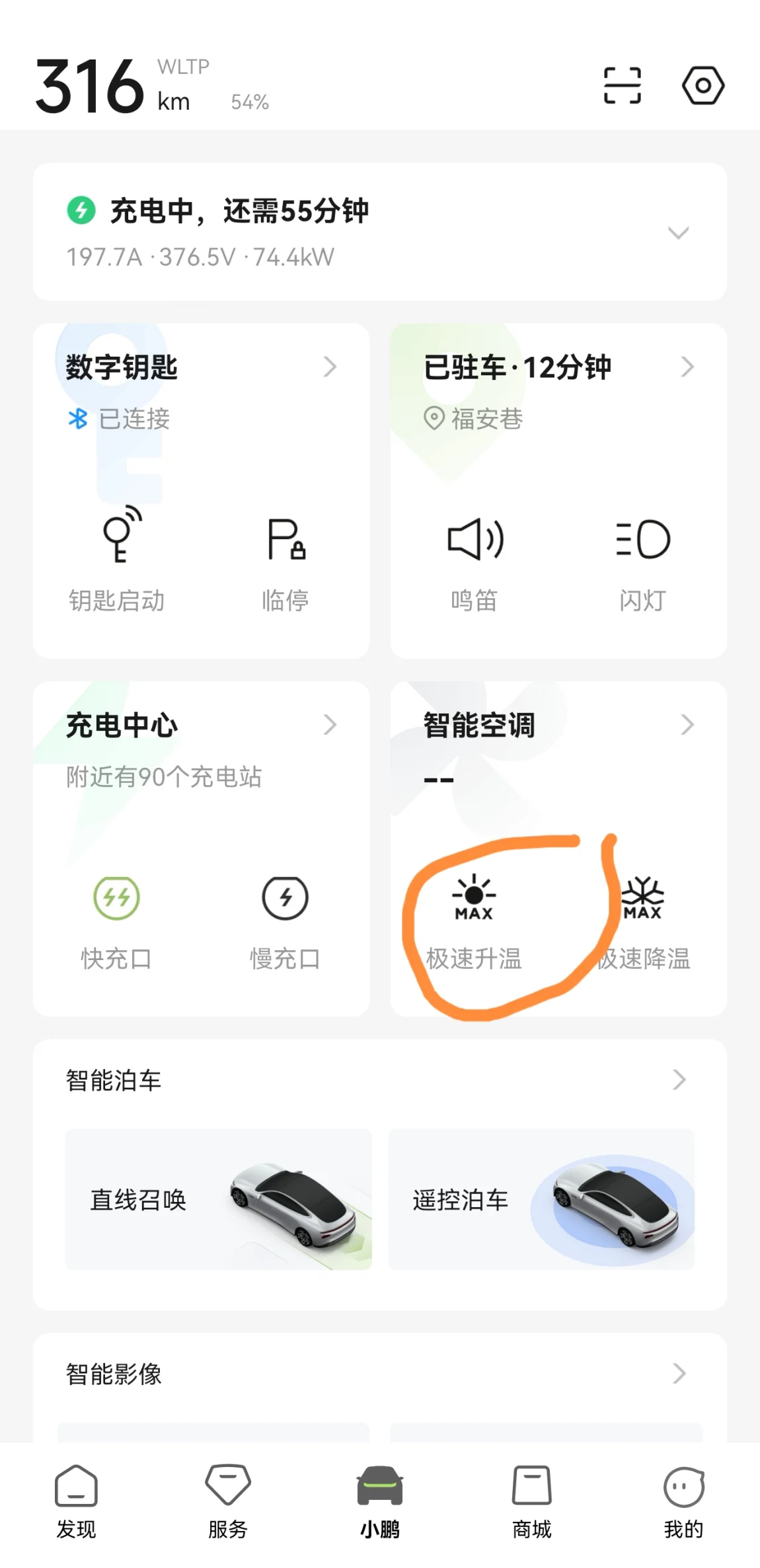Expand the charging status card
Image resolution: width=760 pixels, height=1568 pixels.
point(678,233)
